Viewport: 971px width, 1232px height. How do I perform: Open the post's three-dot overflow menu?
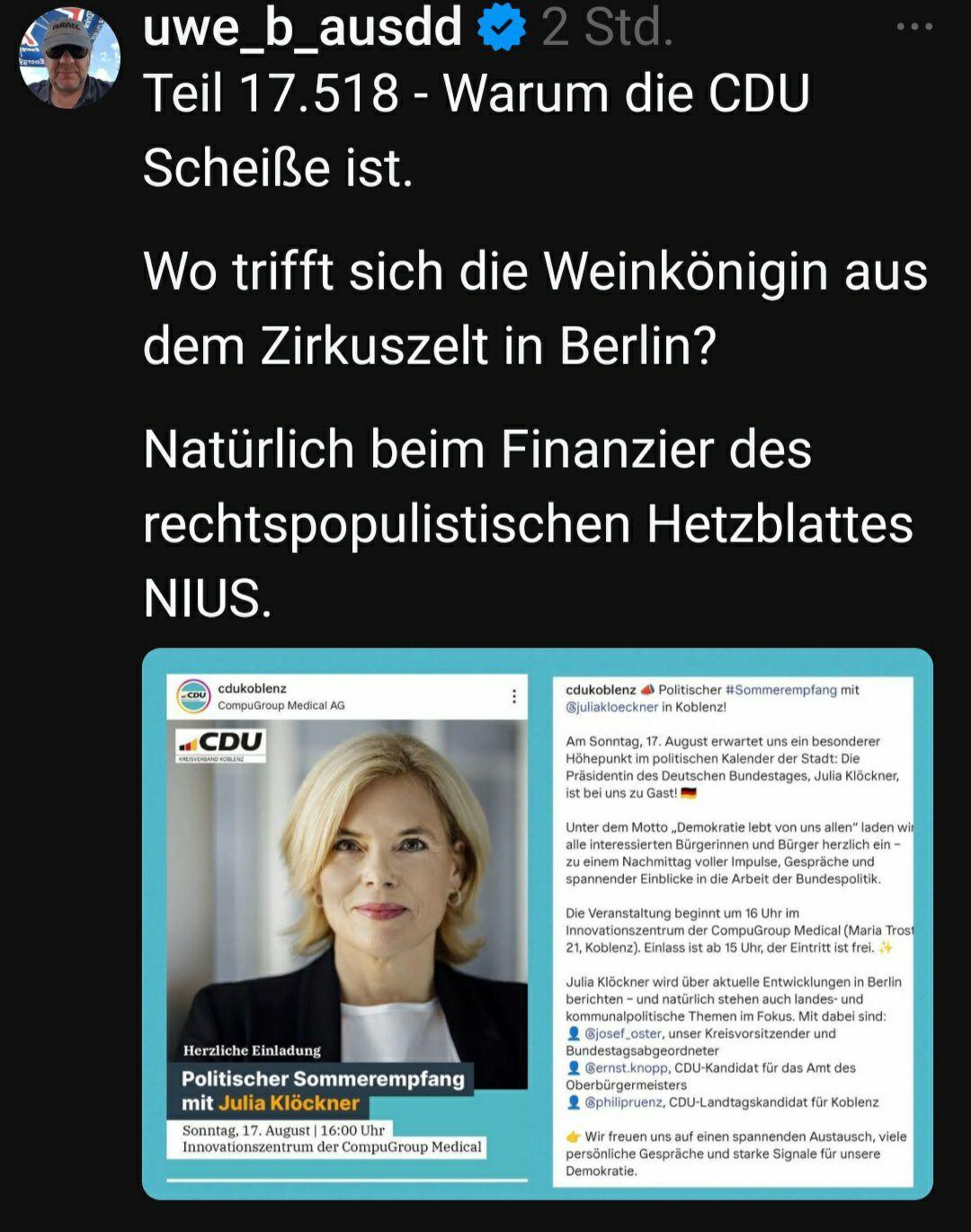914,27
